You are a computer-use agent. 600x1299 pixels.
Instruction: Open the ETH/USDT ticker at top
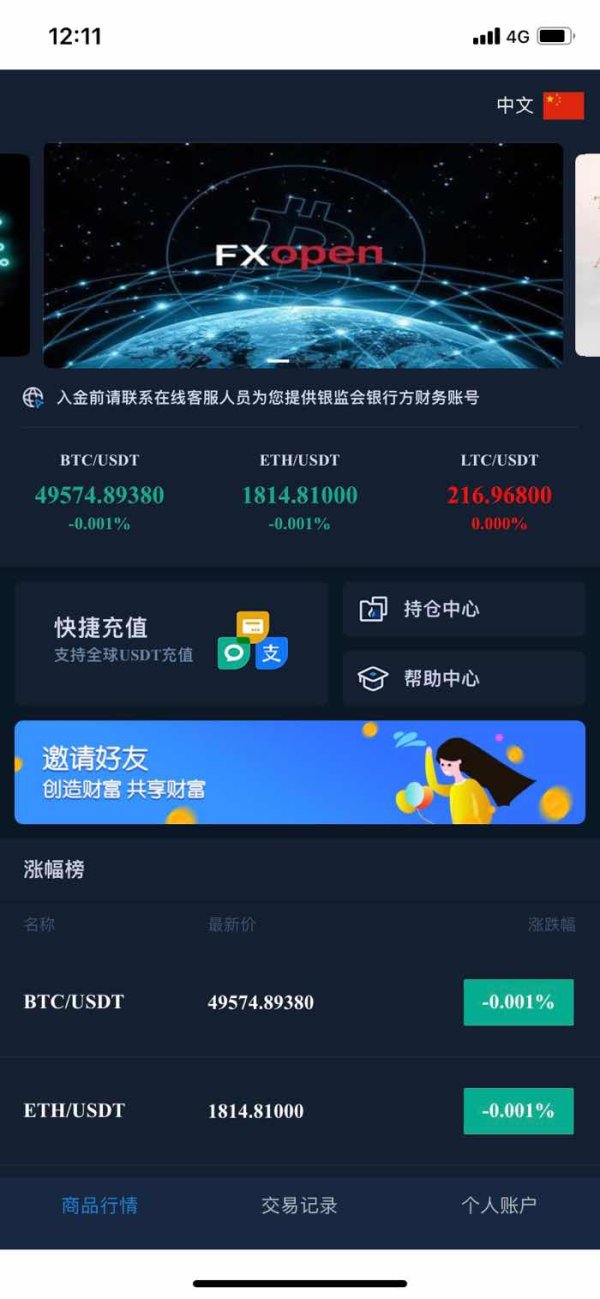tap(299, 492)
